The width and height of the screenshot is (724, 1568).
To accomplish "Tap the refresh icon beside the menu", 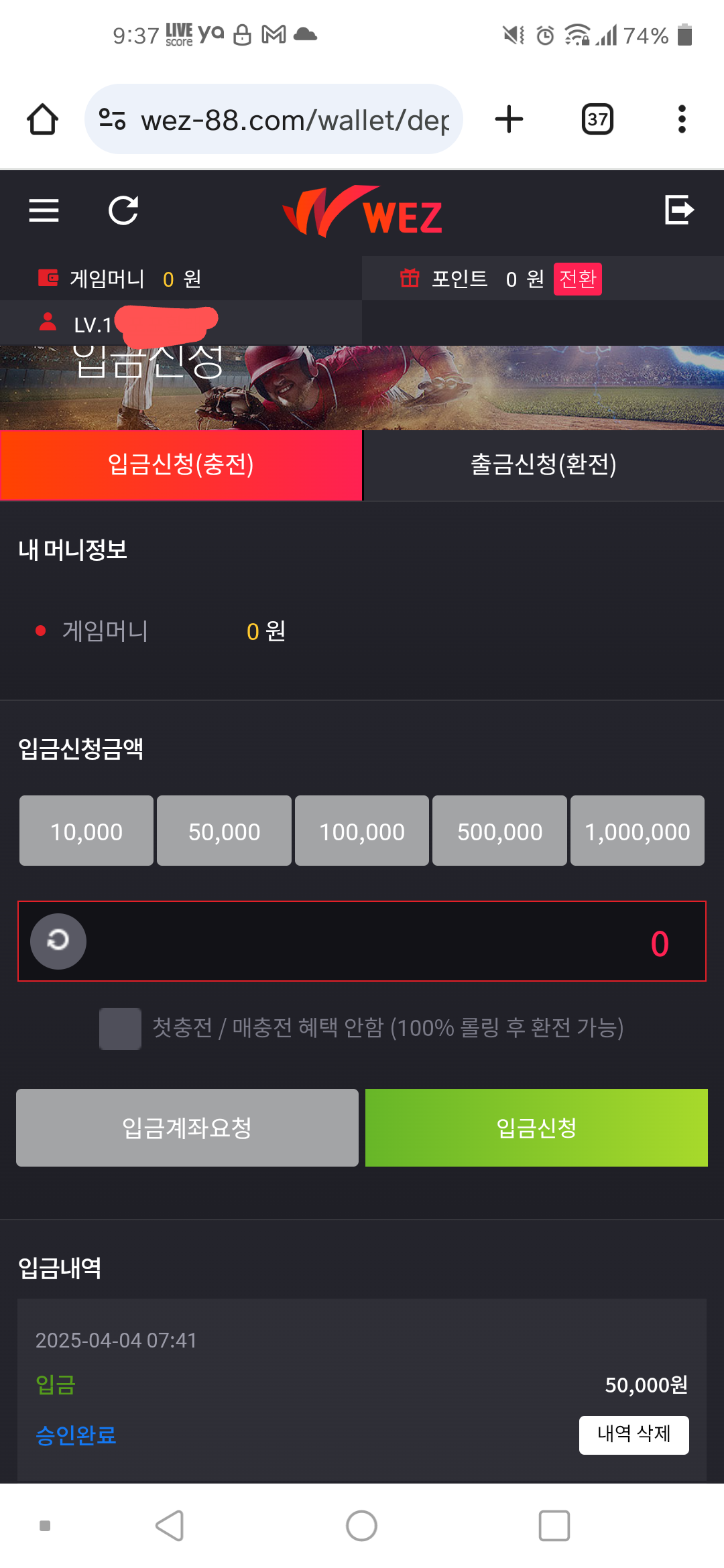I will pyautogui.click(x=123, y=210).
